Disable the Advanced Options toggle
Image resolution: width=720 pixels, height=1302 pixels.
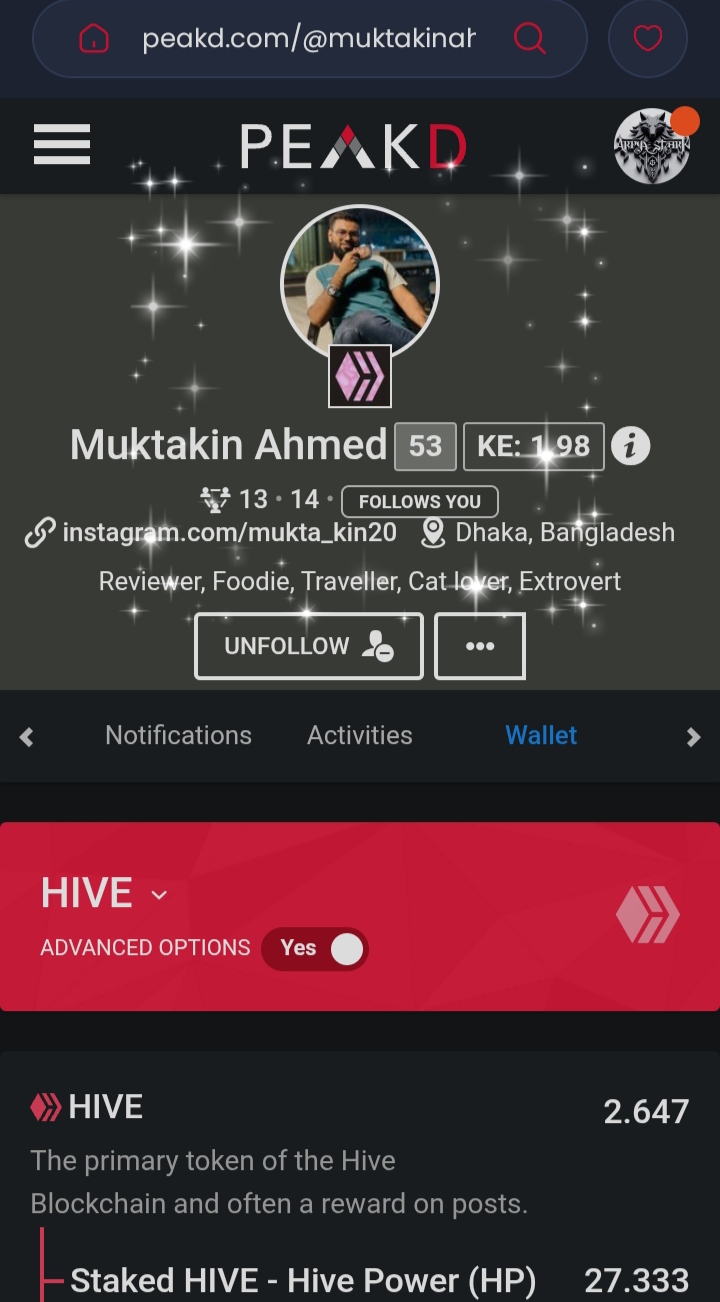click(x=315, y=949)
